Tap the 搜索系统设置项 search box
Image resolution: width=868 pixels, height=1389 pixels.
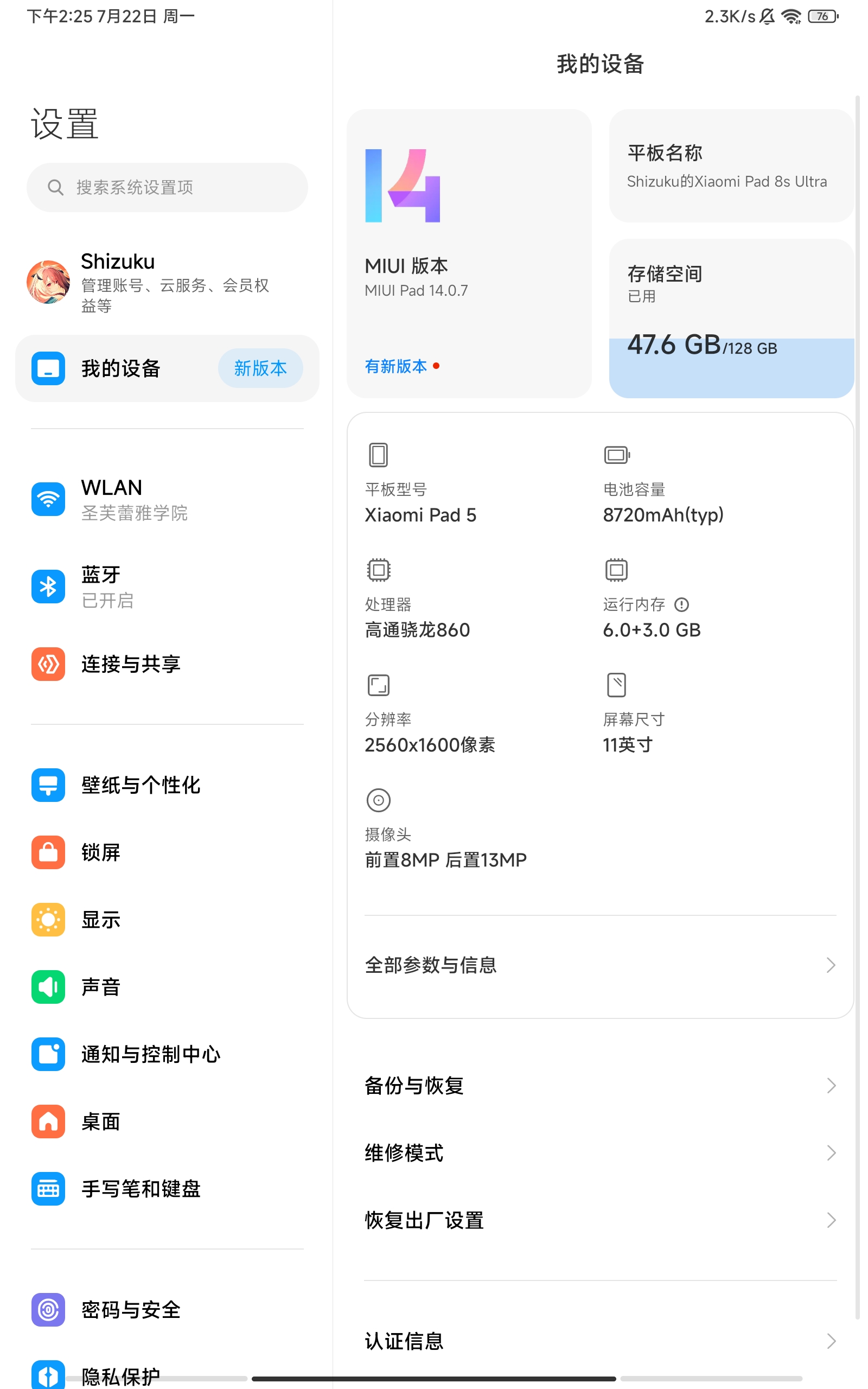[x=167, y=187]
